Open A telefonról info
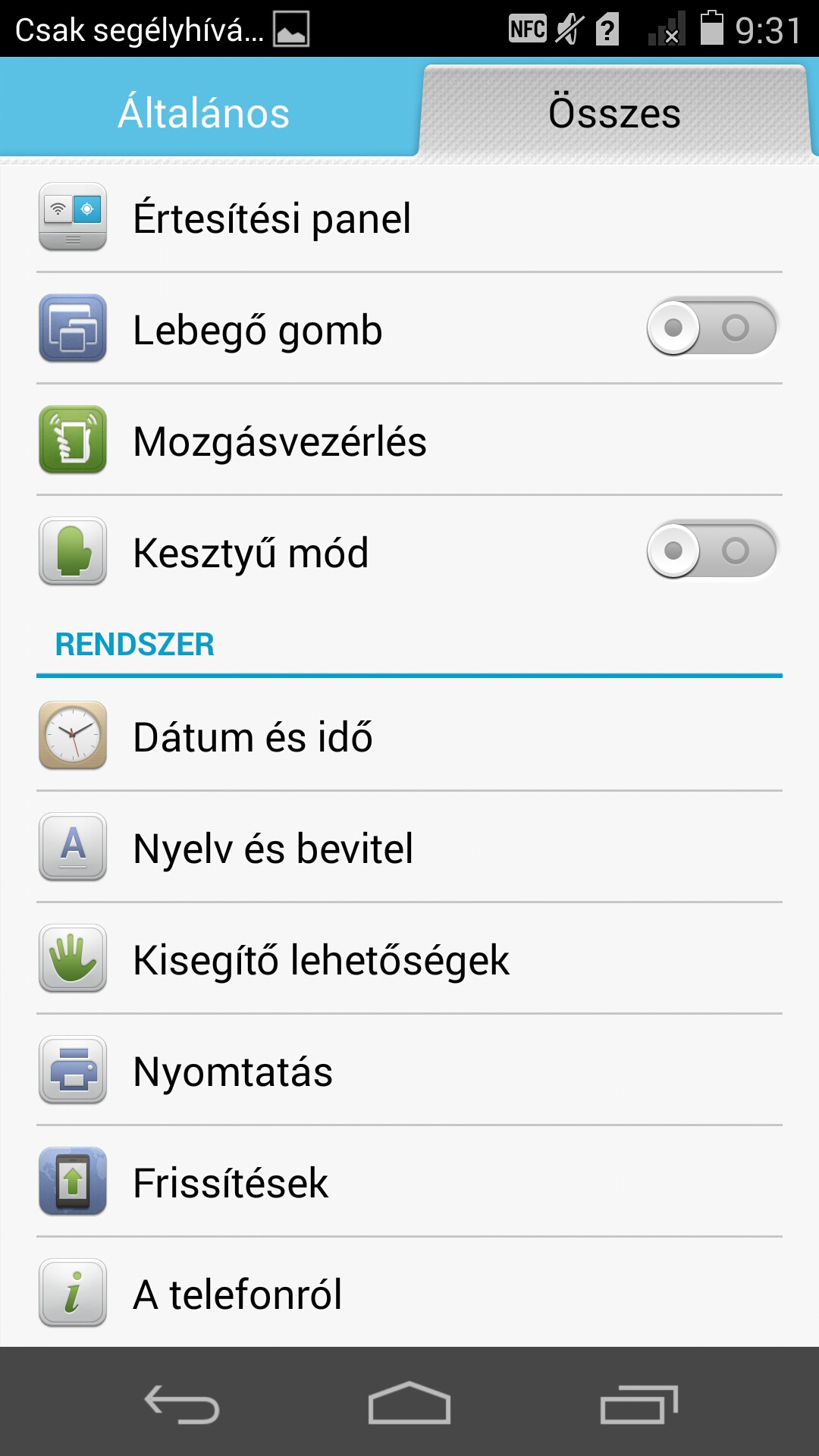The image size is (819, 1456). 409,1294
